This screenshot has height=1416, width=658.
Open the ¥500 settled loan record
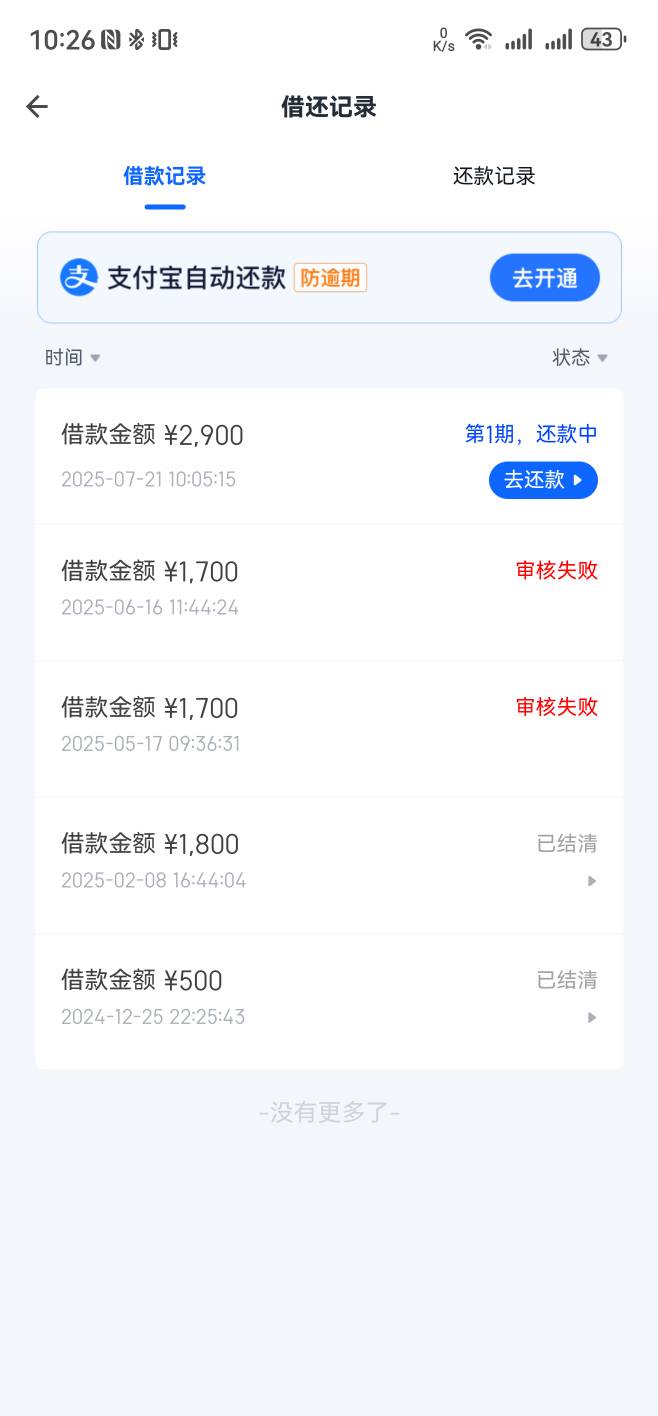(x=329, y=1001)
